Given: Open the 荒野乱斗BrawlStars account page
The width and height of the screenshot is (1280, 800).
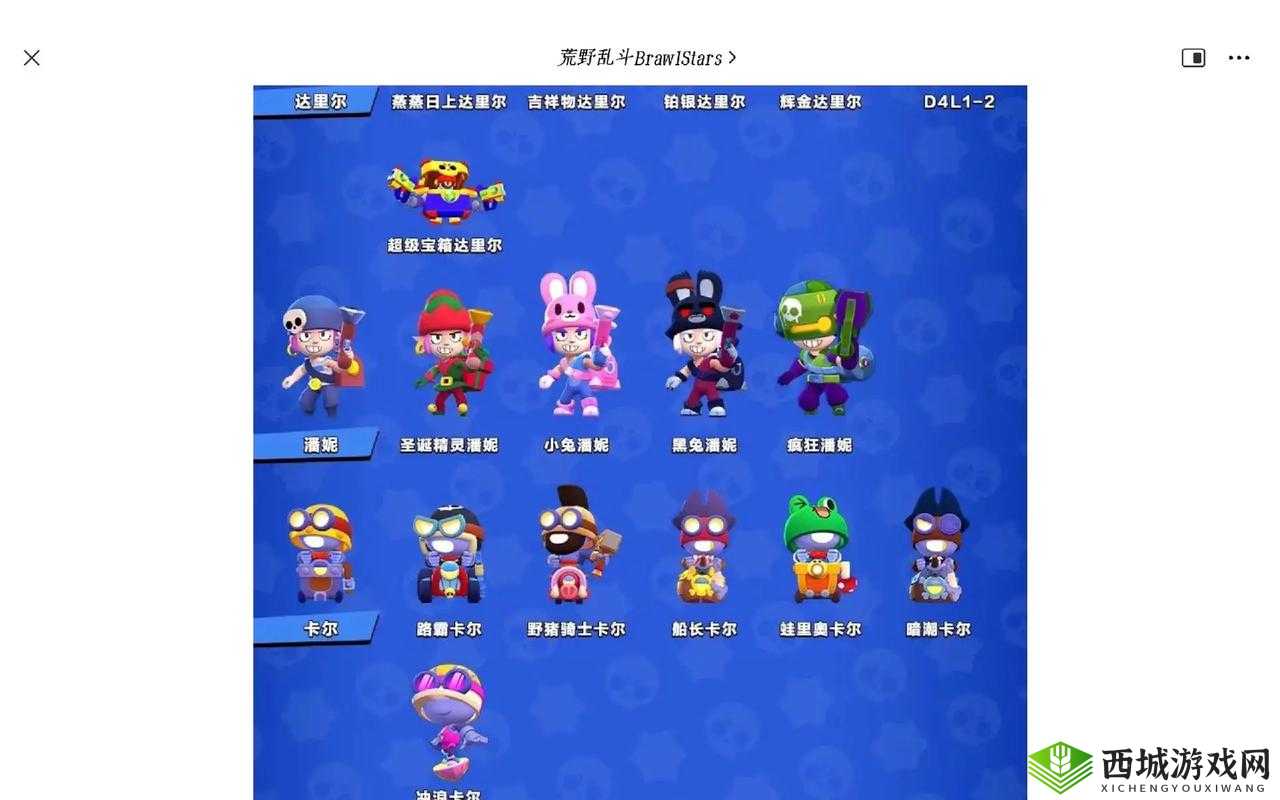Looking at the screenshot, I should click(x=646, y=58).
